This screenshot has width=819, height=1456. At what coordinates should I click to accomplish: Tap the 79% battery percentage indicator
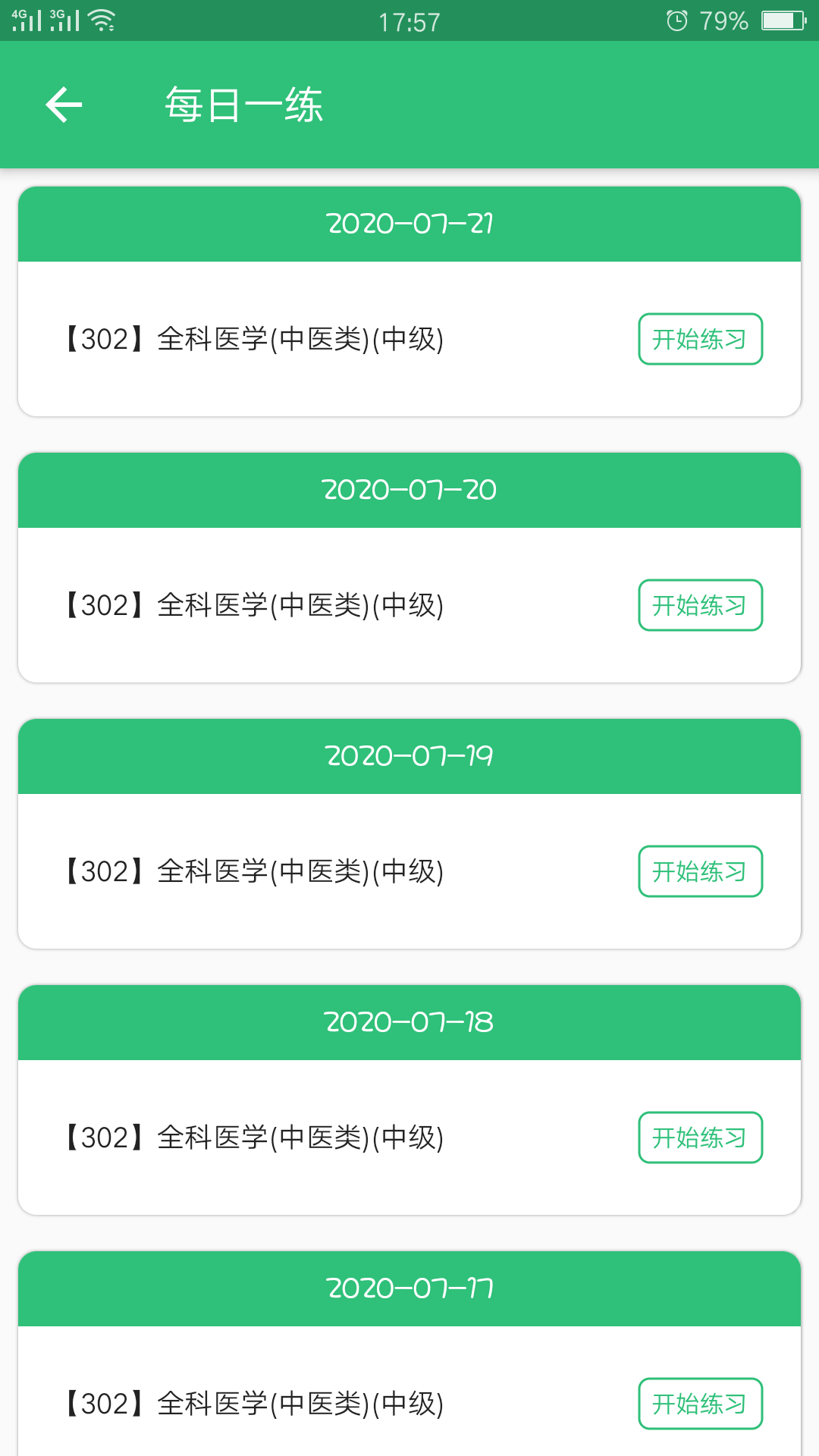[x=726, y=20]
